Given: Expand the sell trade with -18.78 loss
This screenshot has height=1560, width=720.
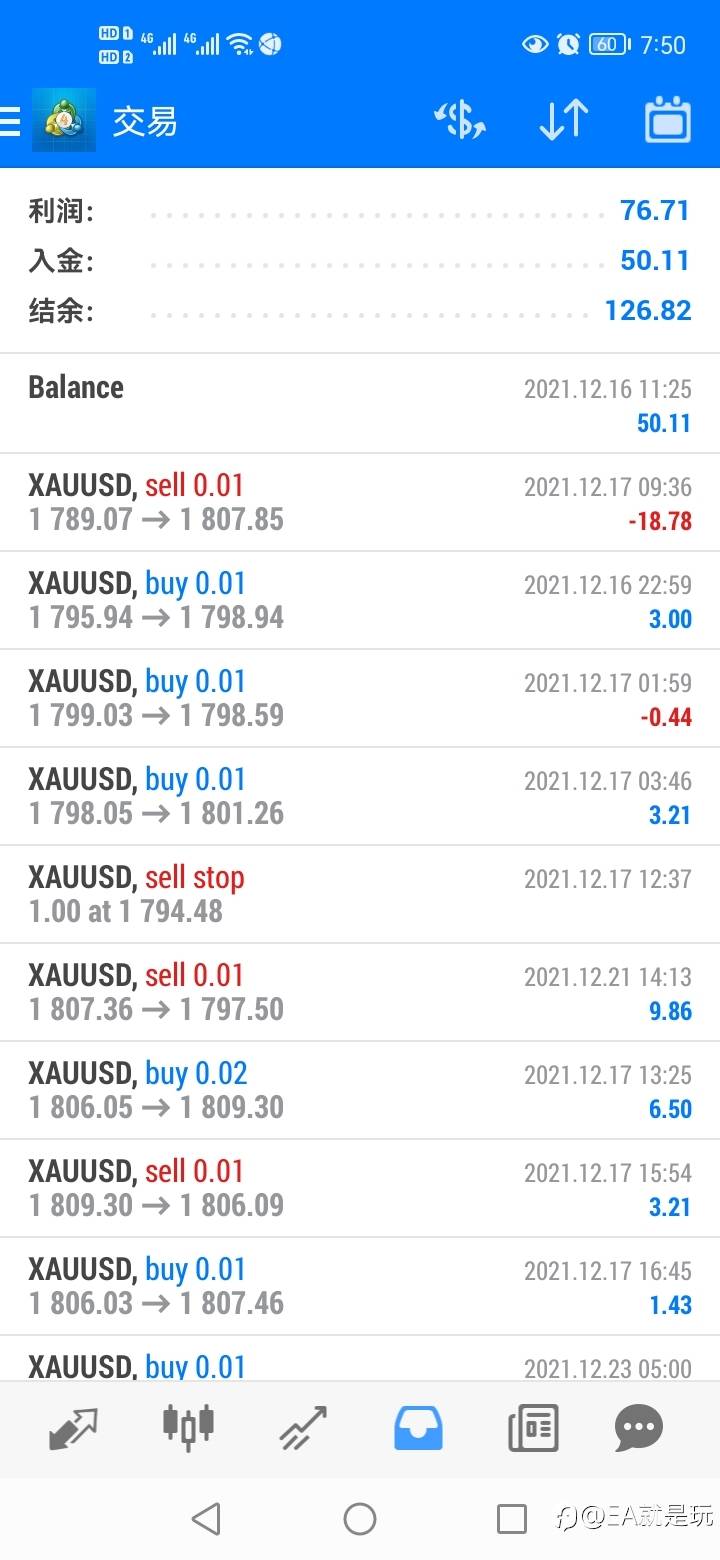Looking at the screenshot, I should [360, 502].
